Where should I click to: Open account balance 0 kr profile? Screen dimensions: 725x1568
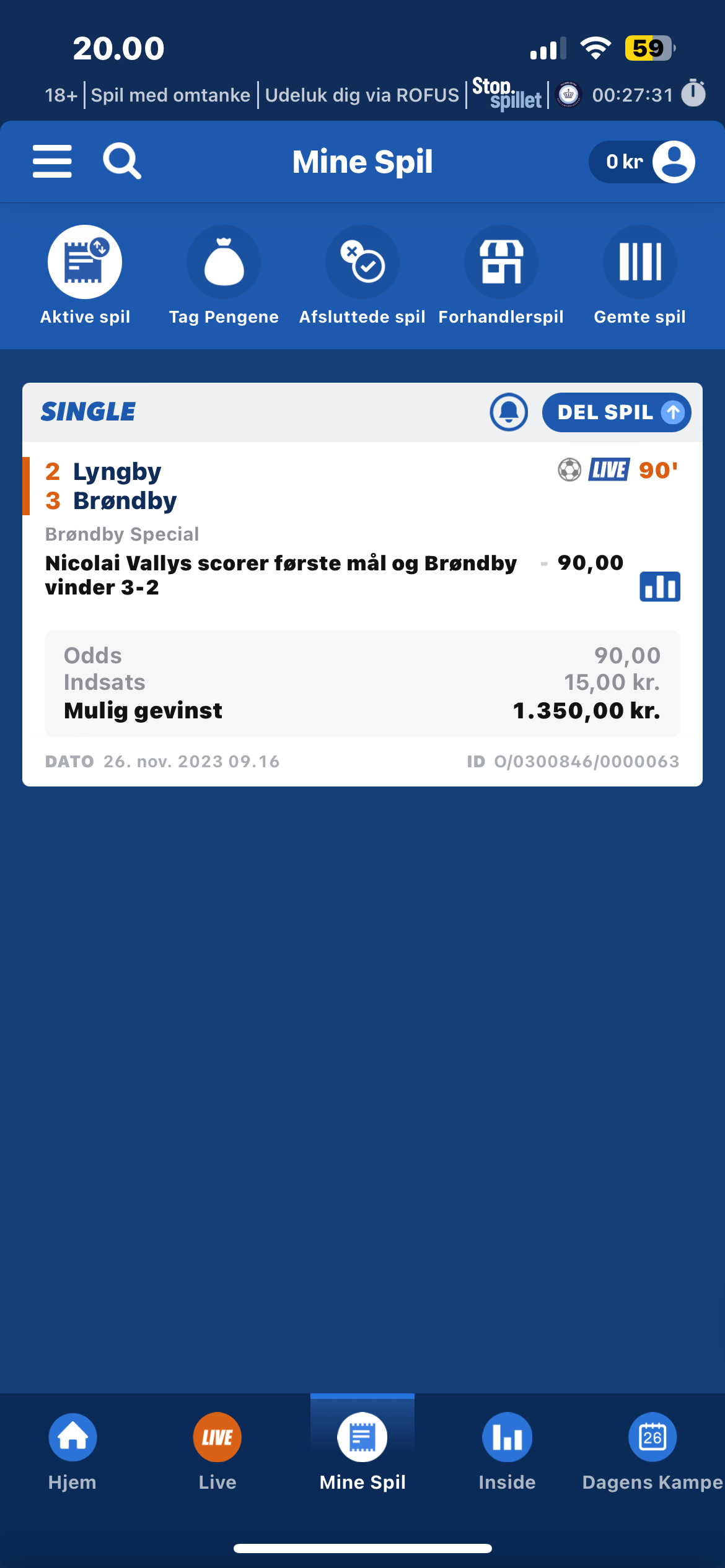point(642,162)
